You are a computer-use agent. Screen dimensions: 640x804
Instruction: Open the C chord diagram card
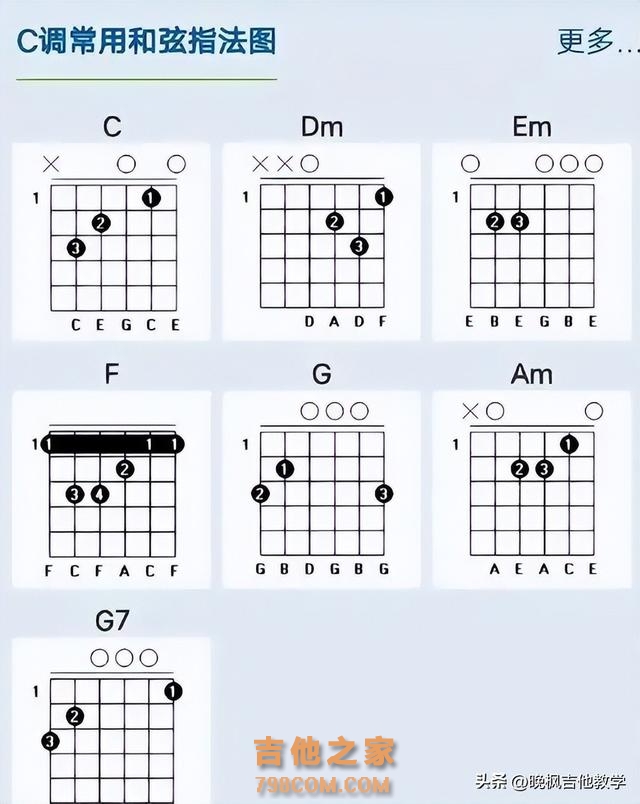pyautogui.click(x=111, y=240)
